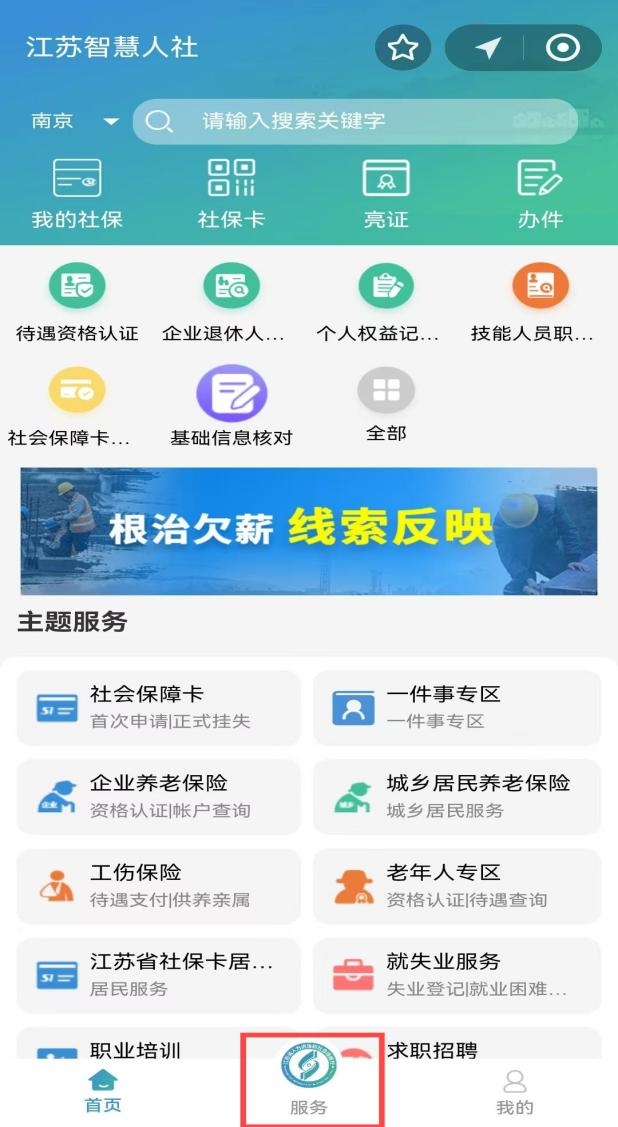Open 办件
Viewport: 618px width, 1127px height.
click(x=540, y=194)
